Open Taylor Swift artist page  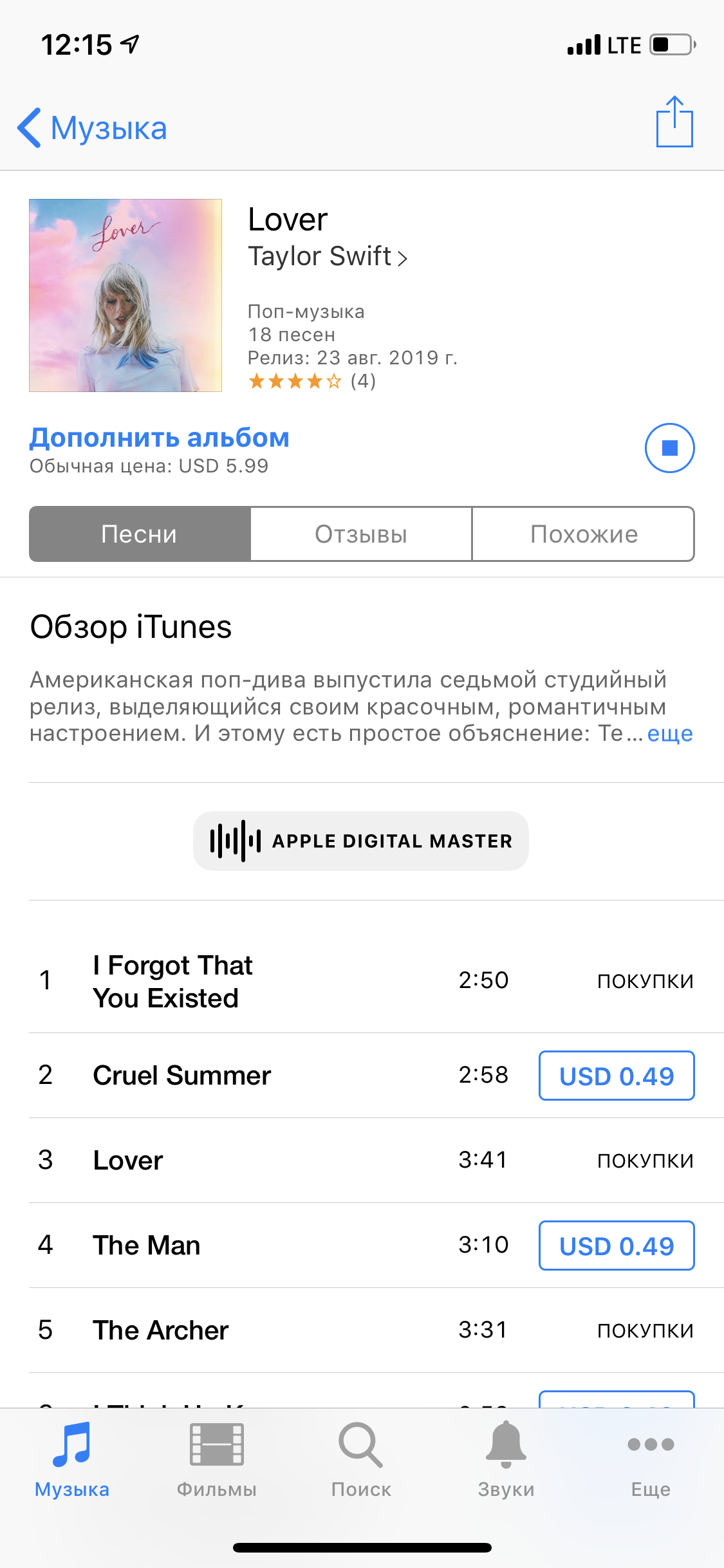point(328,256)
